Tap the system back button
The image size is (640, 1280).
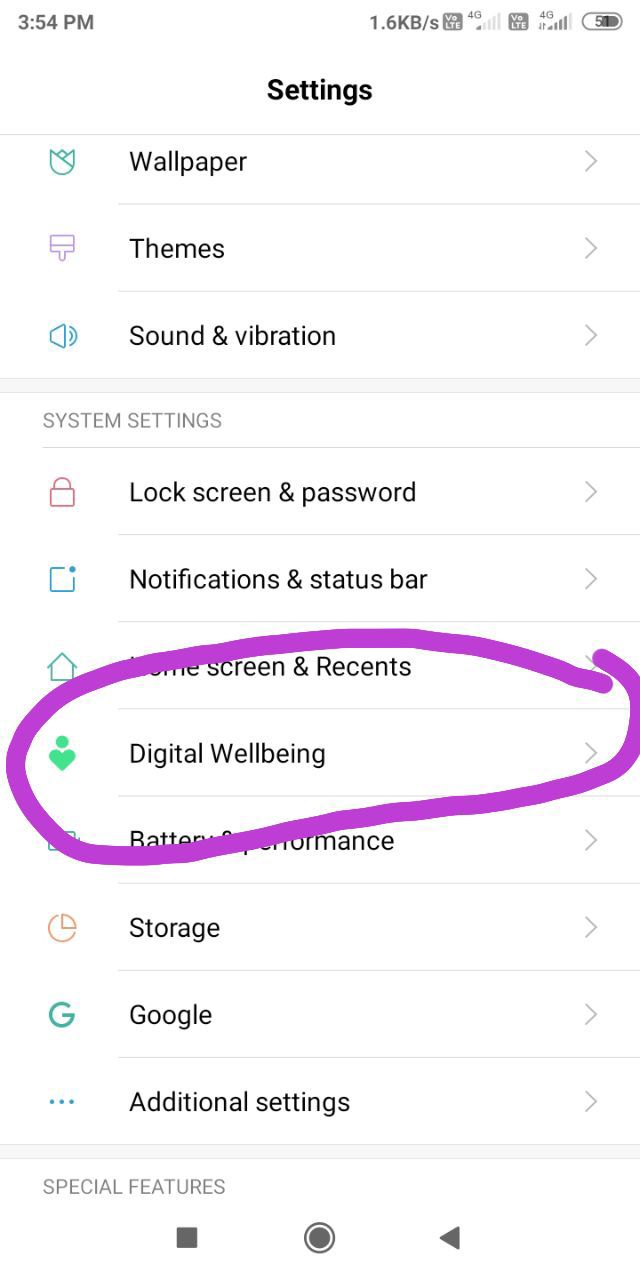click(450, 1238)
